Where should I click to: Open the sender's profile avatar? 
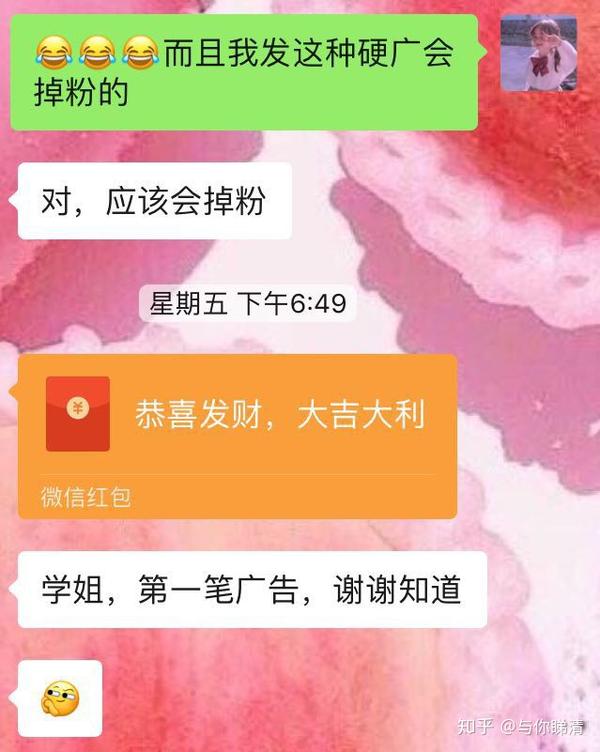[538, 54]
